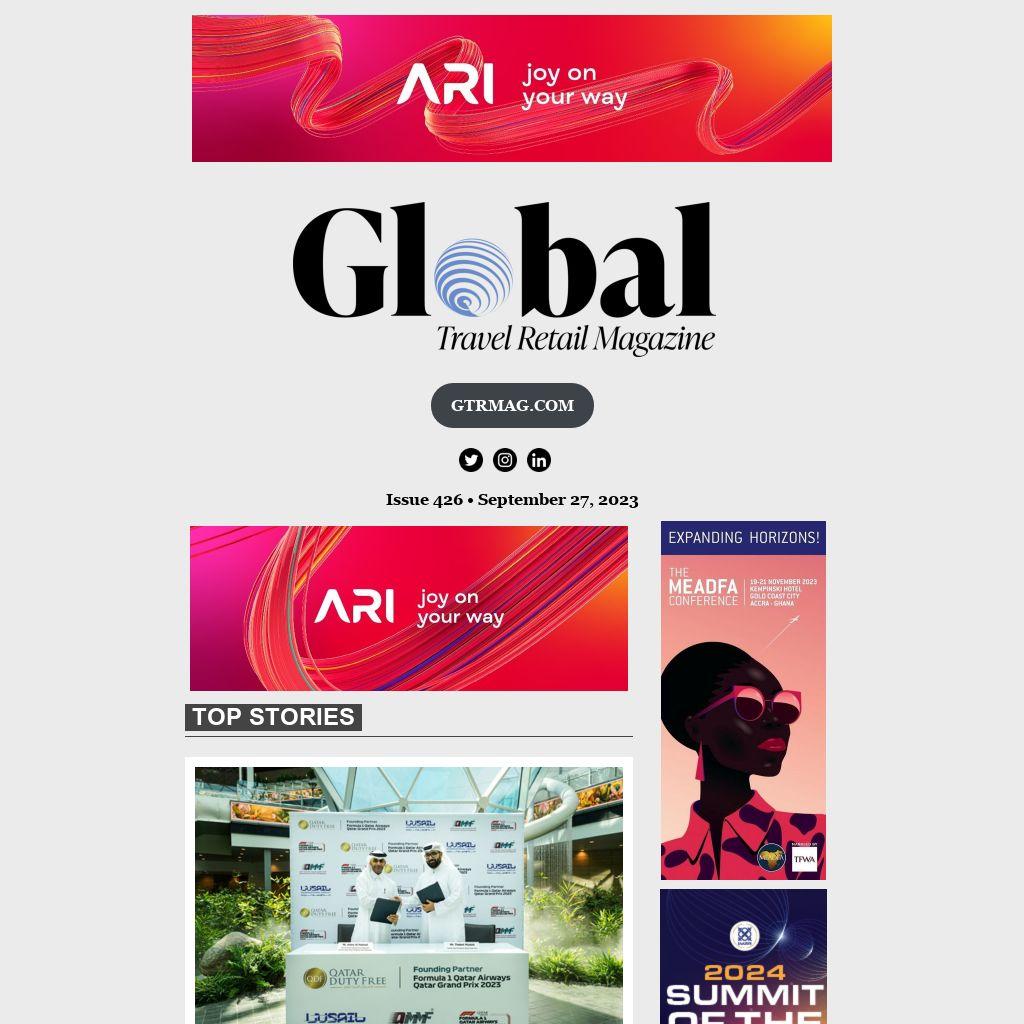Open the Instagram icon link

505,460
